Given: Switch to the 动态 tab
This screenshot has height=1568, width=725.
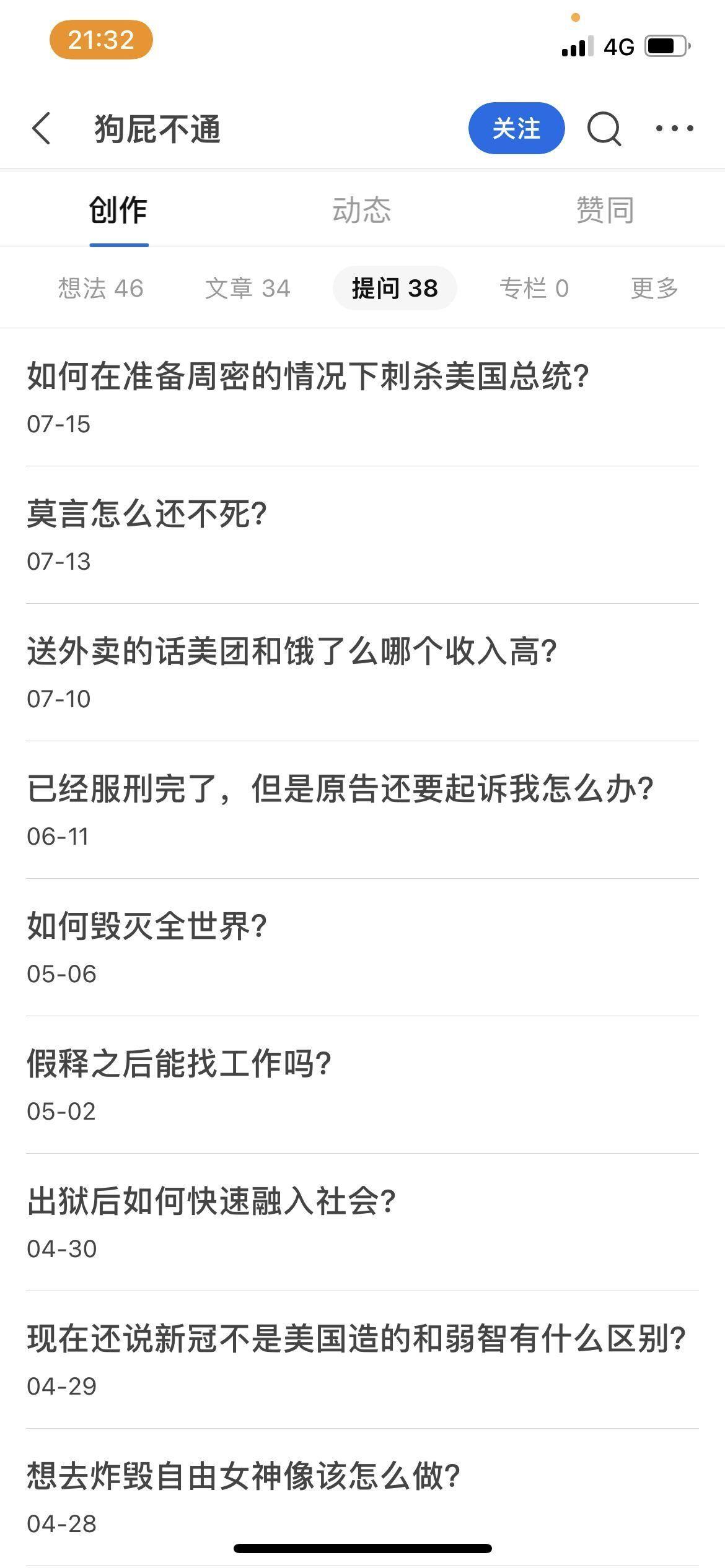Looking at the screenshot, I should 362,211.
